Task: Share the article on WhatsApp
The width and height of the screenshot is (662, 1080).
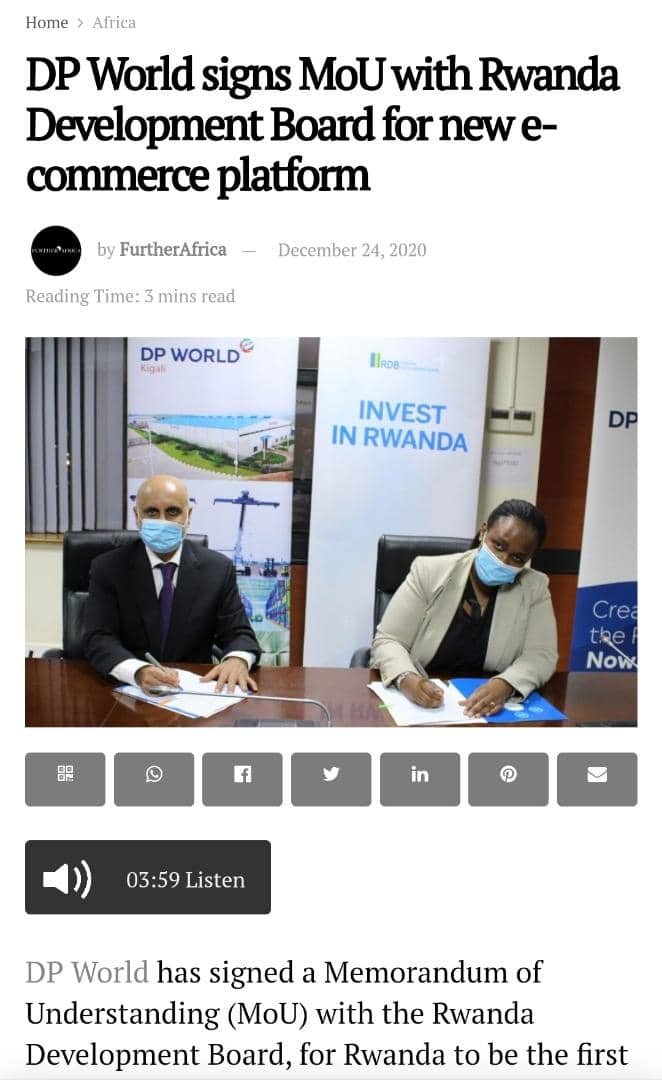Action: coord(154,779)
